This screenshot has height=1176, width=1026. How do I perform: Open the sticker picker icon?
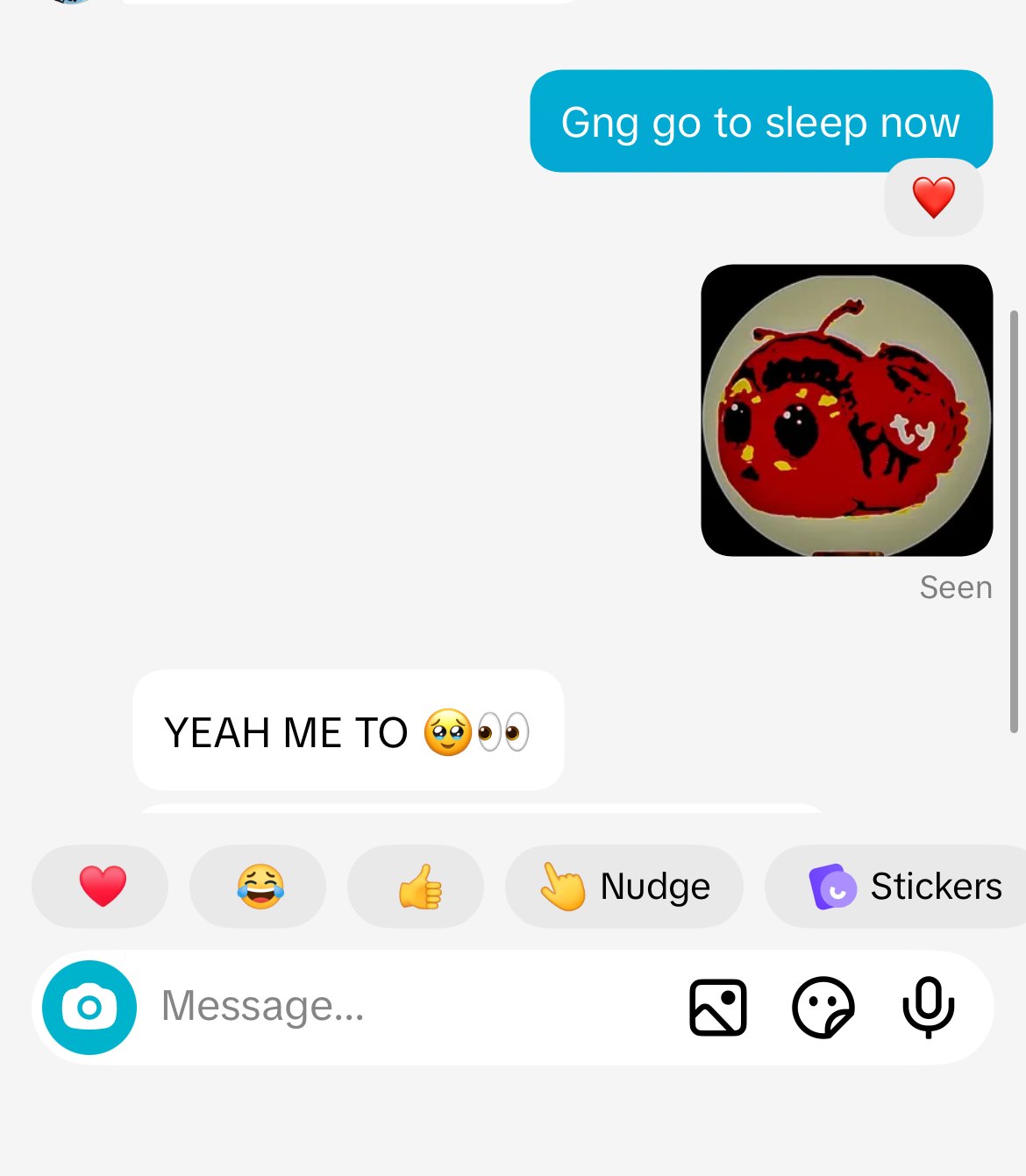823,1008
